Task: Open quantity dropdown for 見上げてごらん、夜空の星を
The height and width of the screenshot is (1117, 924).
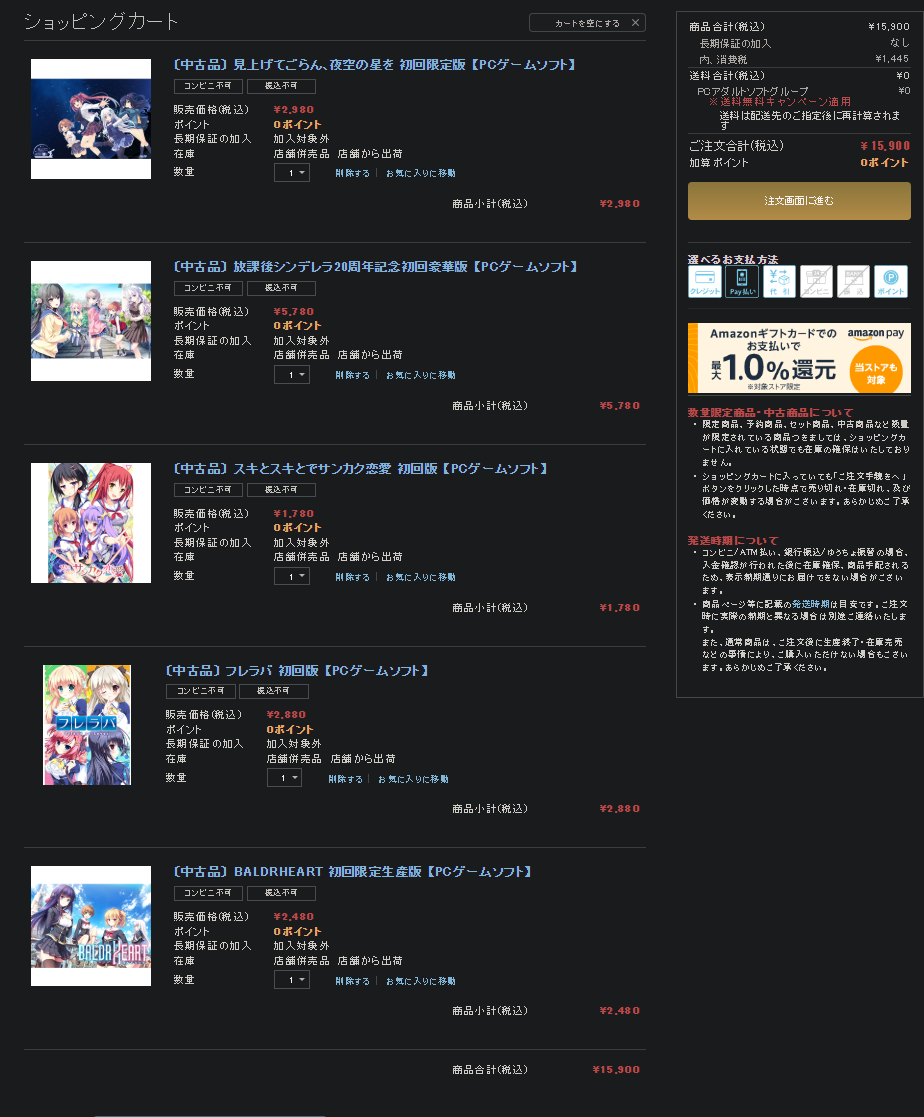Action: (291, 173)
